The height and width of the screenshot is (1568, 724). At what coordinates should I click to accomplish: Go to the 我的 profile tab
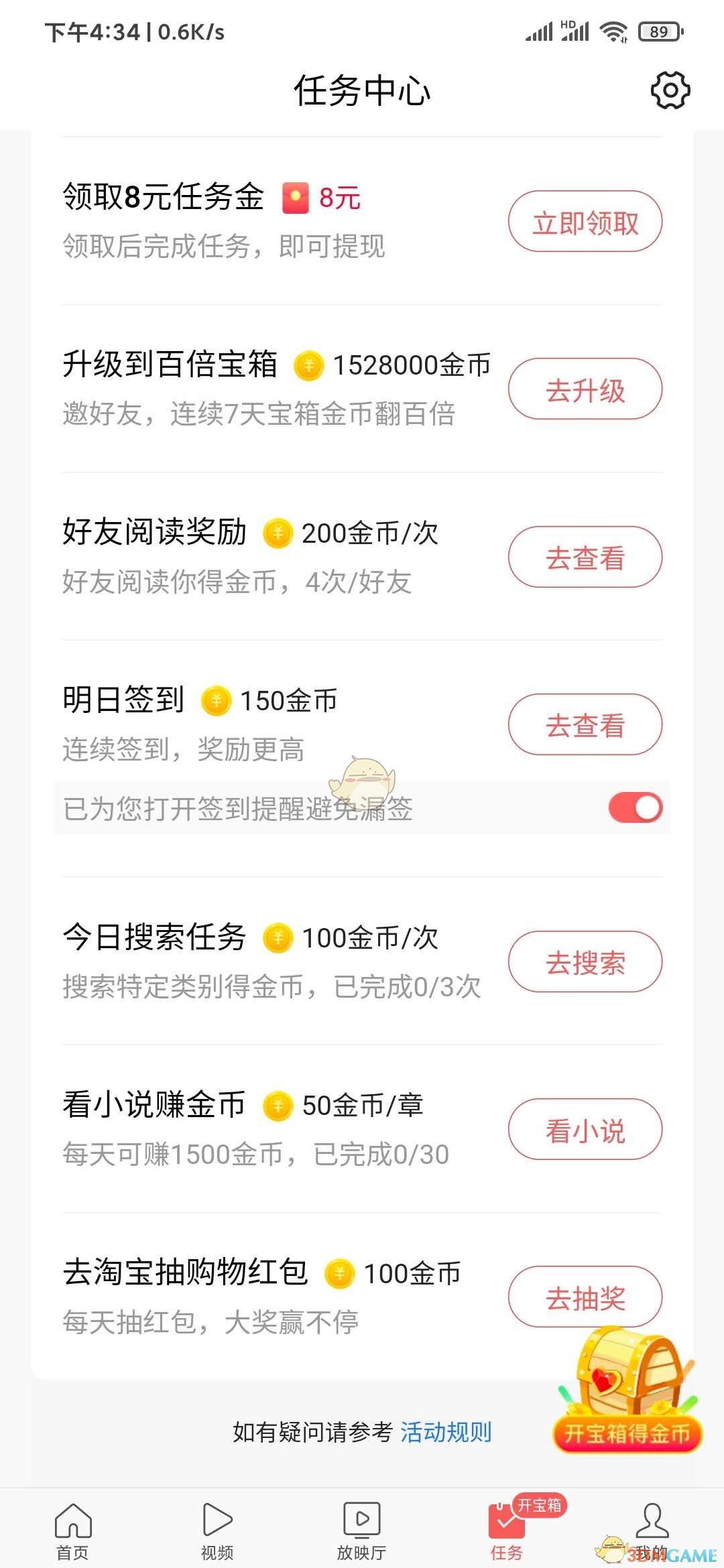coord(652,1532)
